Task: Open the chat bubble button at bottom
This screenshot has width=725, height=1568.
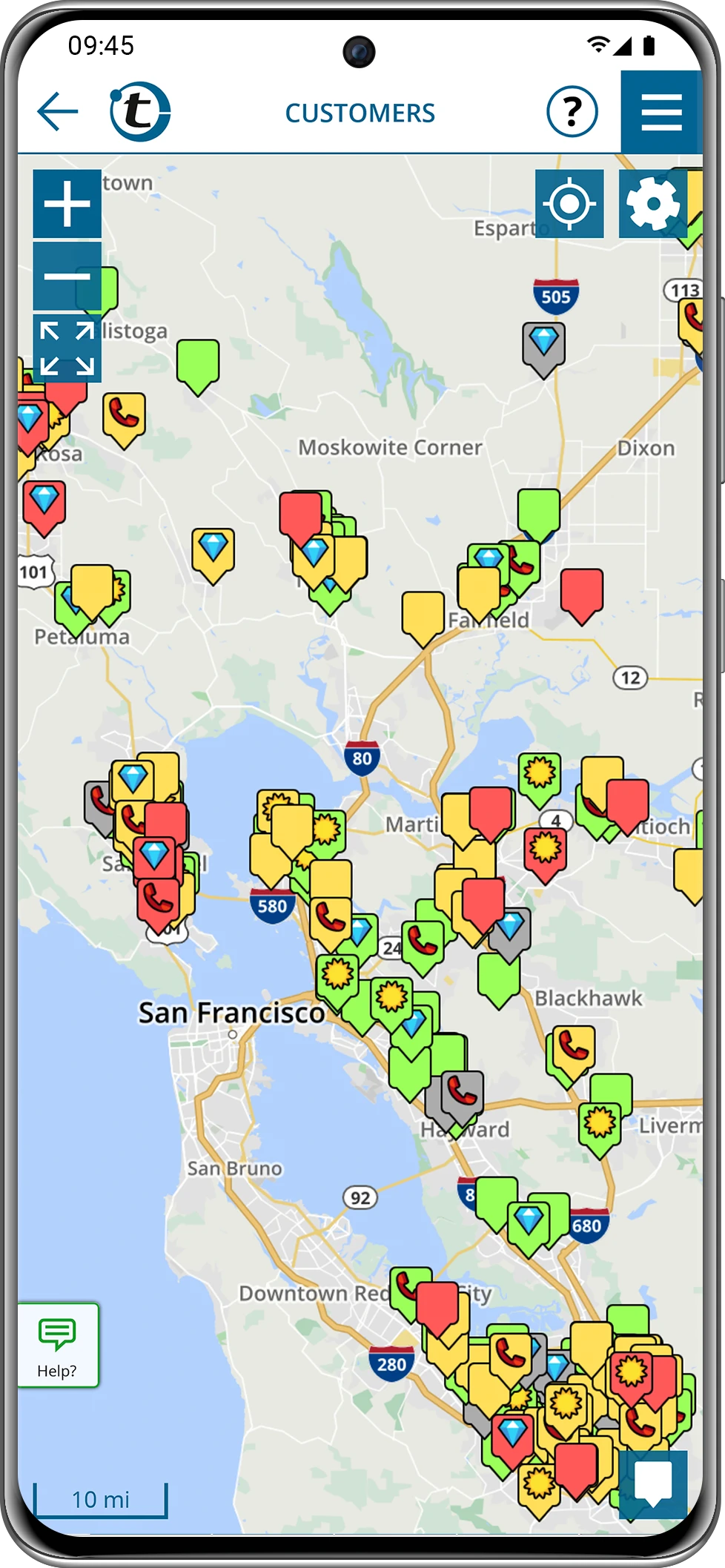Action: coord(653,1485)
